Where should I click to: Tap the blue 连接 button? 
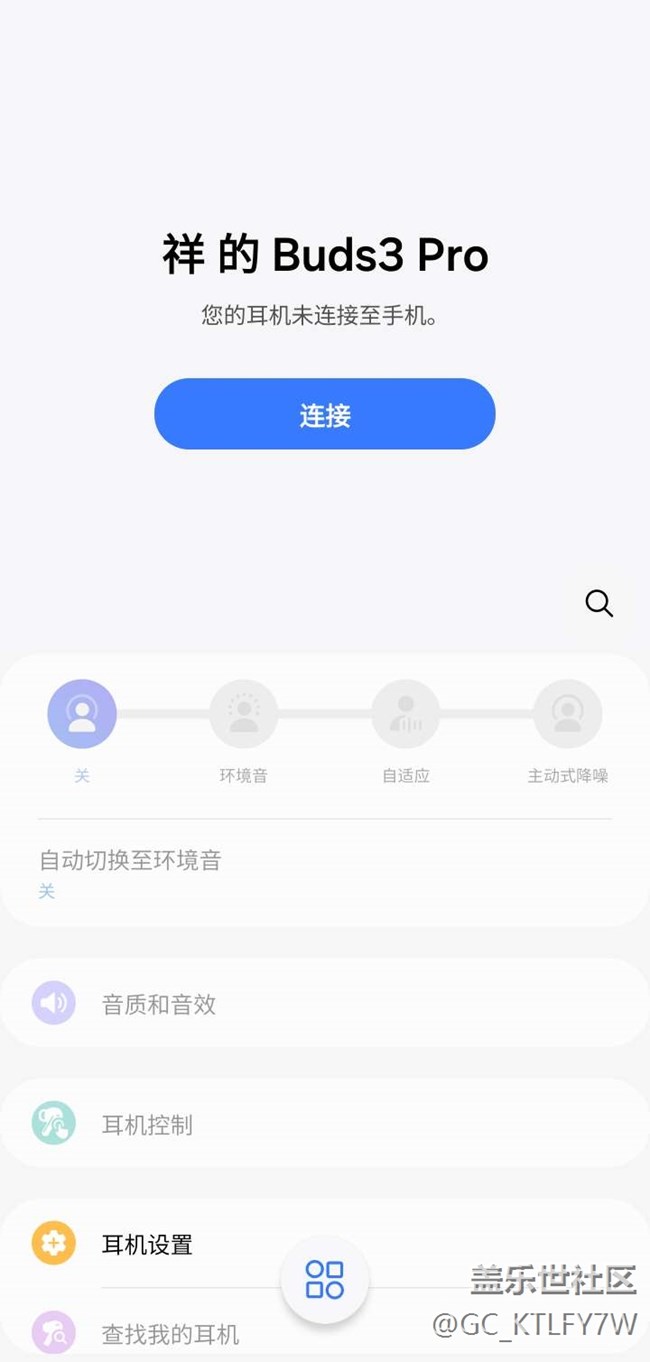[324, 414]
